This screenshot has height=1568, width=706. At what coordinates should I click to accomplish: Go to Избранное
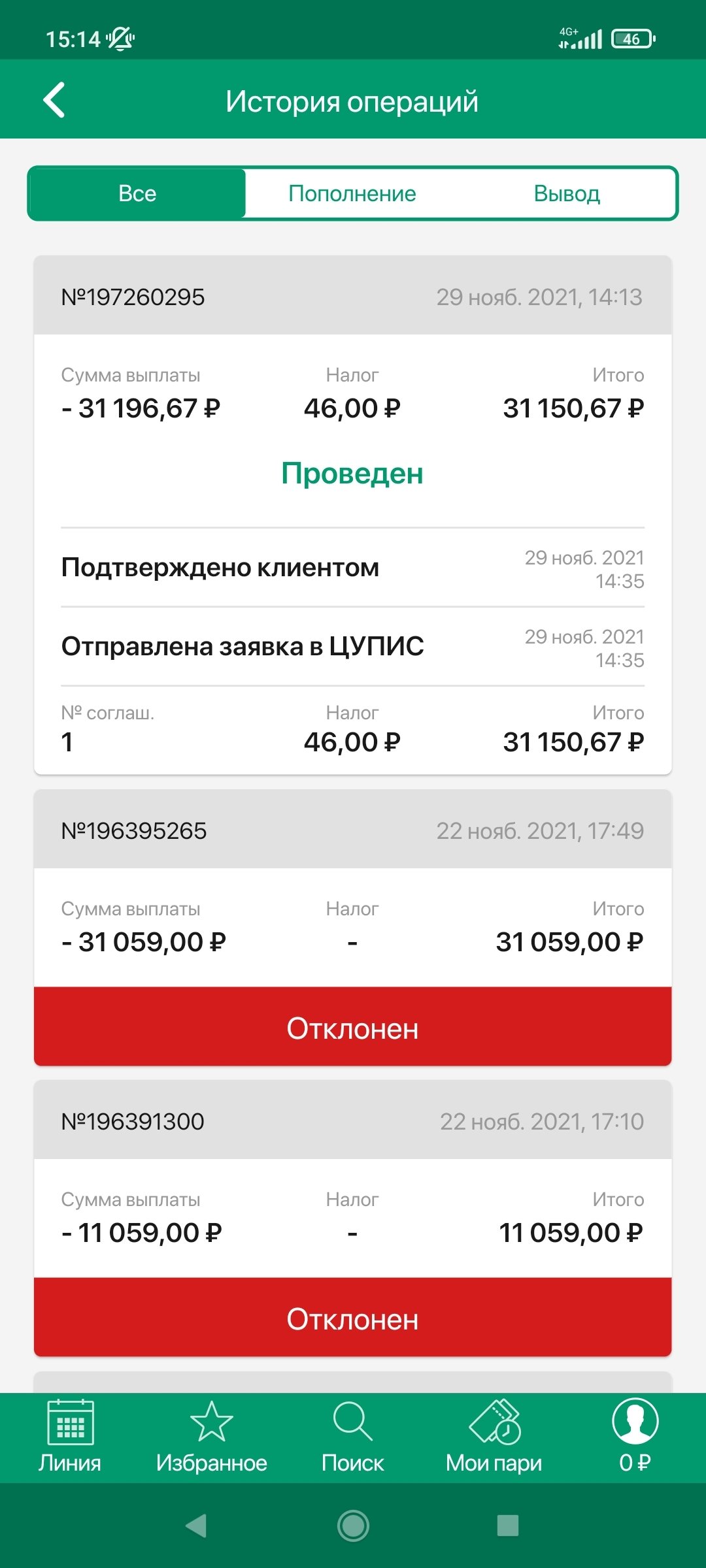pyautogui.click(x=211, y=1437)
